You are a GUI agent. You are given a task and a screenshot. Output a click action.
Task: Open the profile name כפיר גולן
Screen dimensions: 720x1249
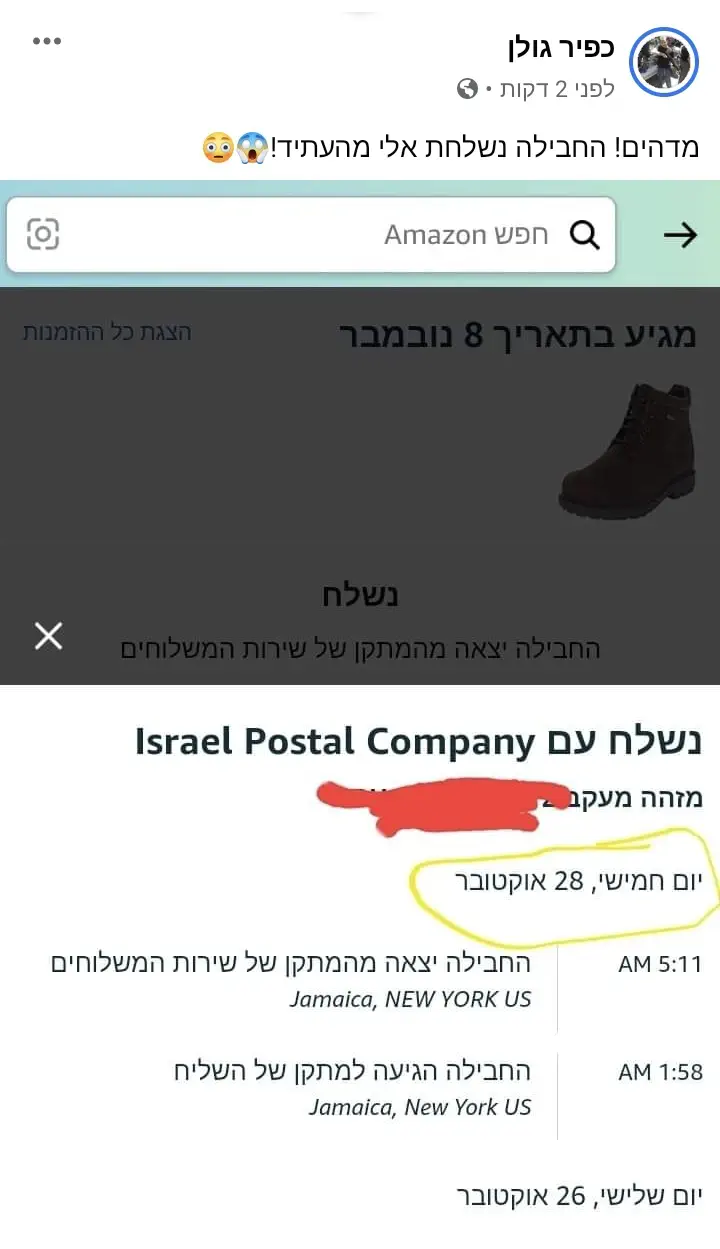pos(560,46)
